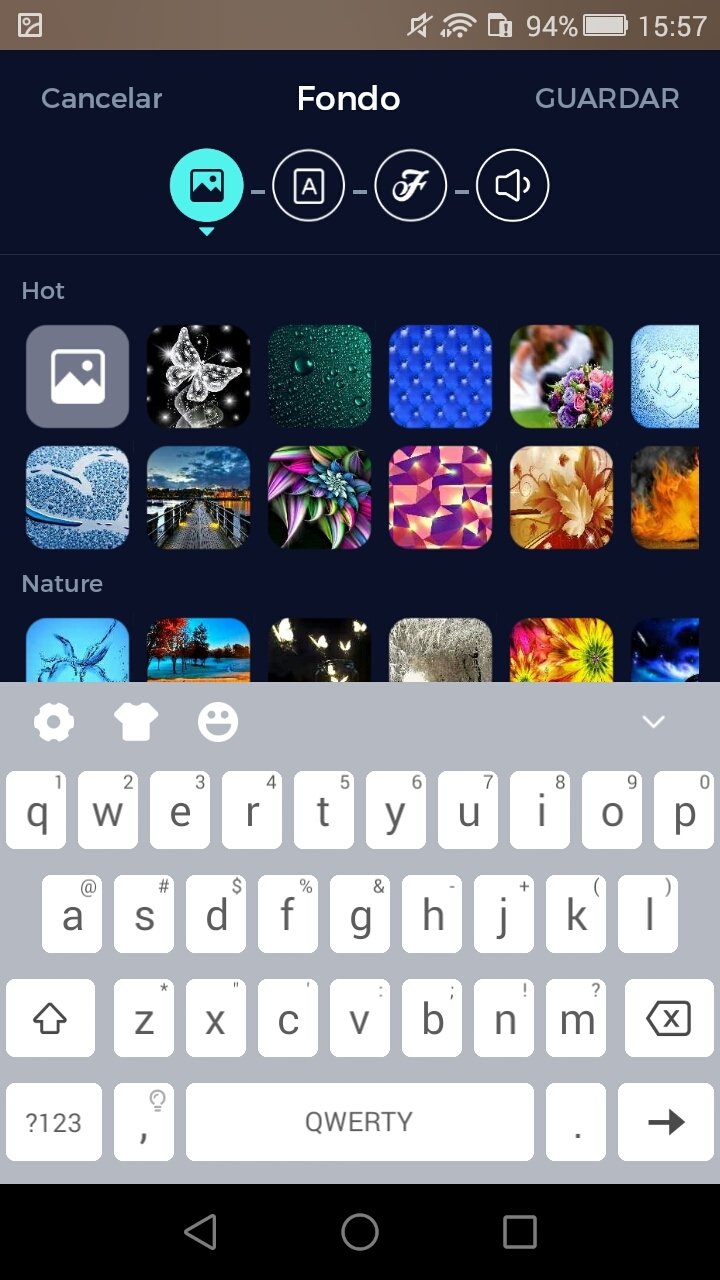Screen dimensions: 720x1280
Task: Switch to the key style step
Action: click(308, 186)
